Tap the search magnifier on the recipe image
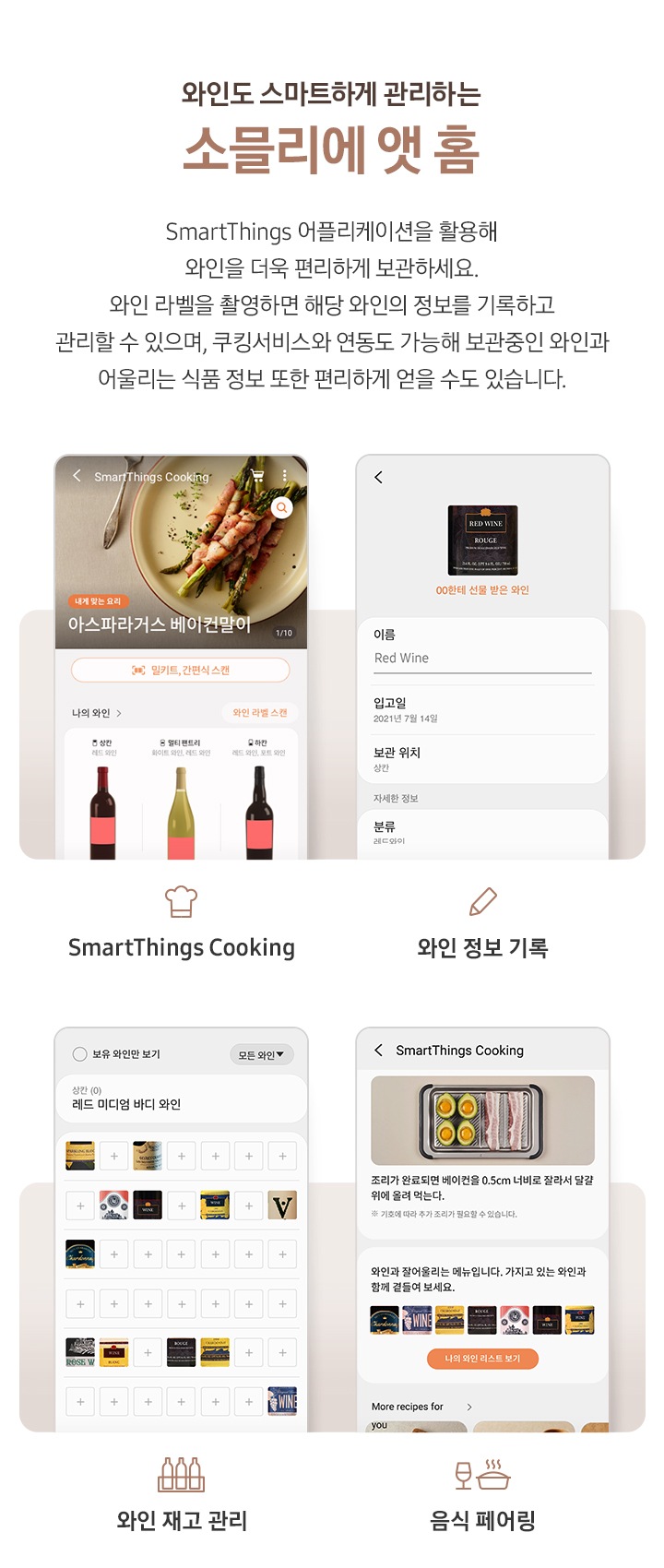The image size is (664, 1568). pyautogui.click(x=281, y=508)
